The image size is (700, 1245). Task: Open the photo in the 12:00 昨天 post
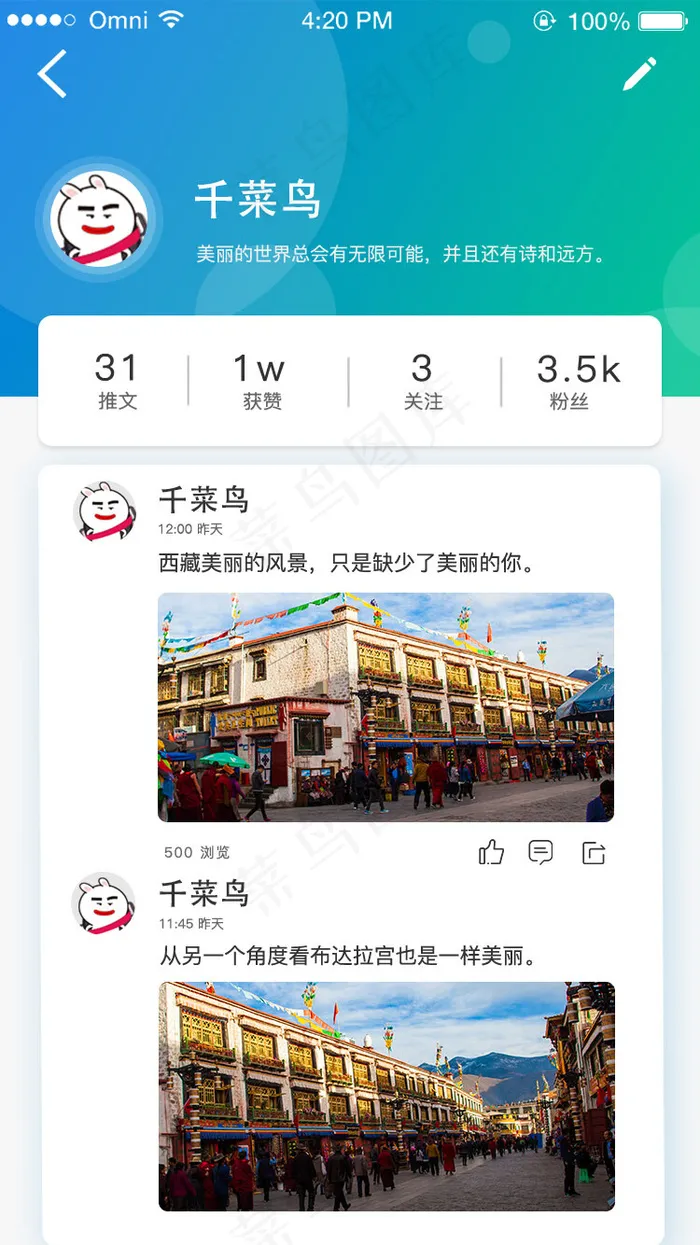(386, 707)
